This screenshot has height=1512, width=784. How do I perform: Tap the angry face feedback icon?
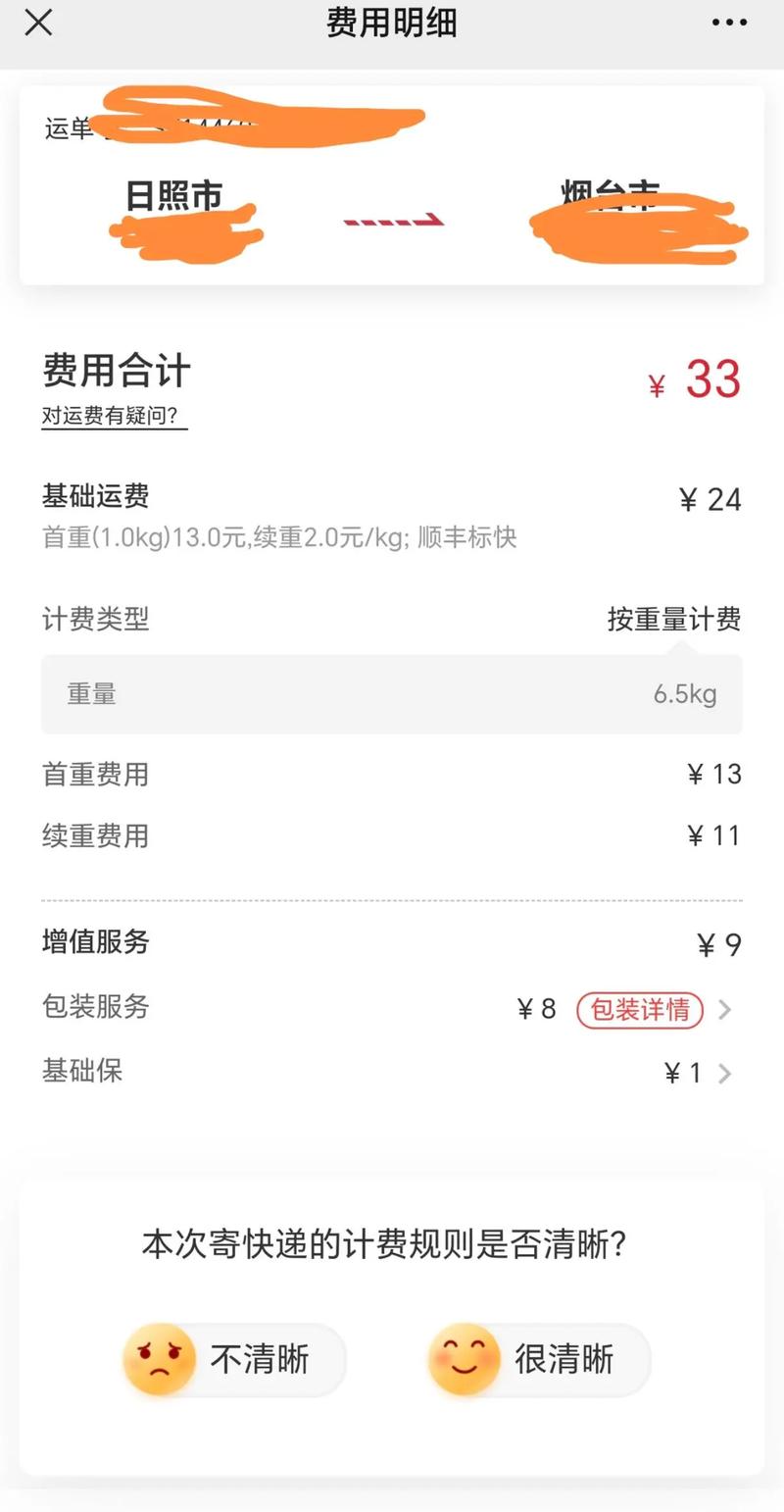161,1360
